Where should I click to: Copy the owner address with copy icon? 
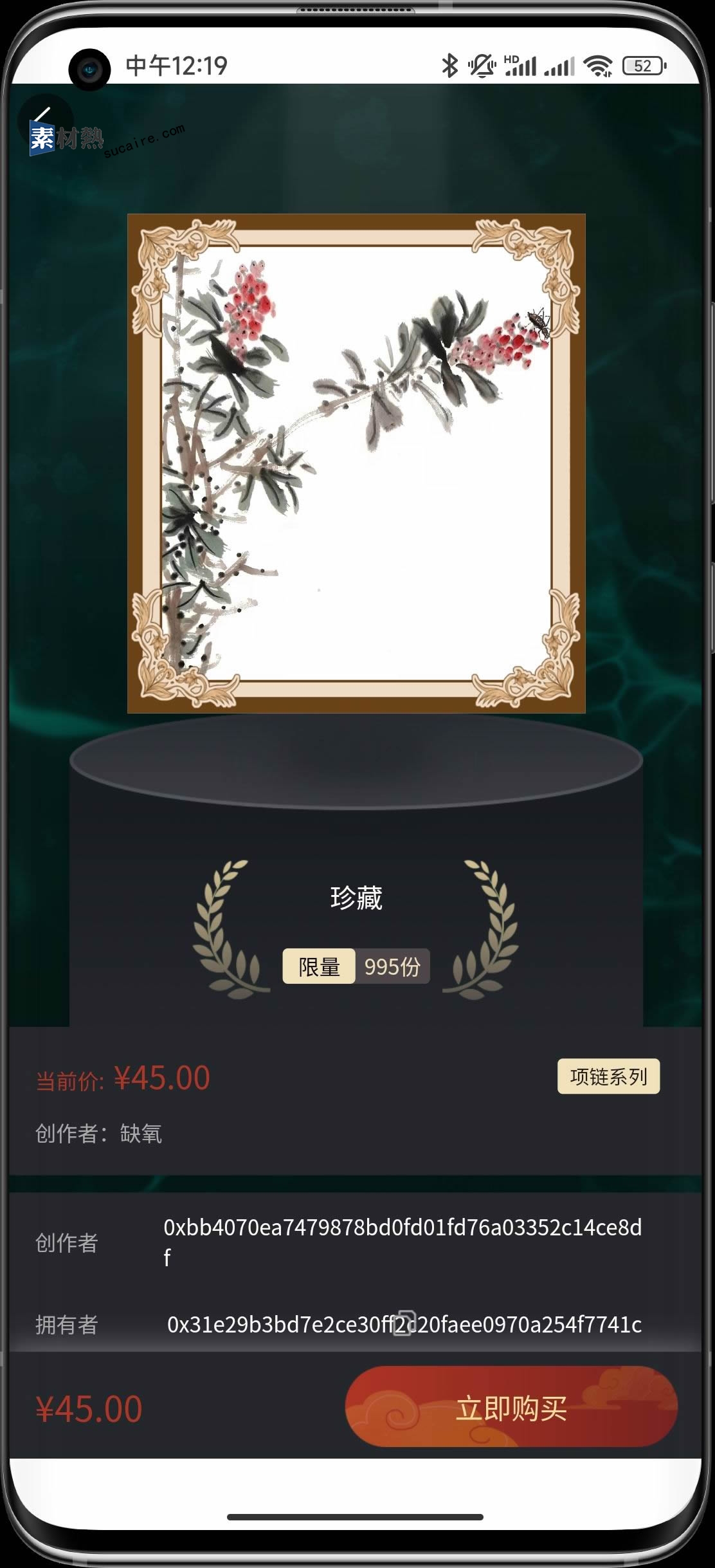(404, 1323)
